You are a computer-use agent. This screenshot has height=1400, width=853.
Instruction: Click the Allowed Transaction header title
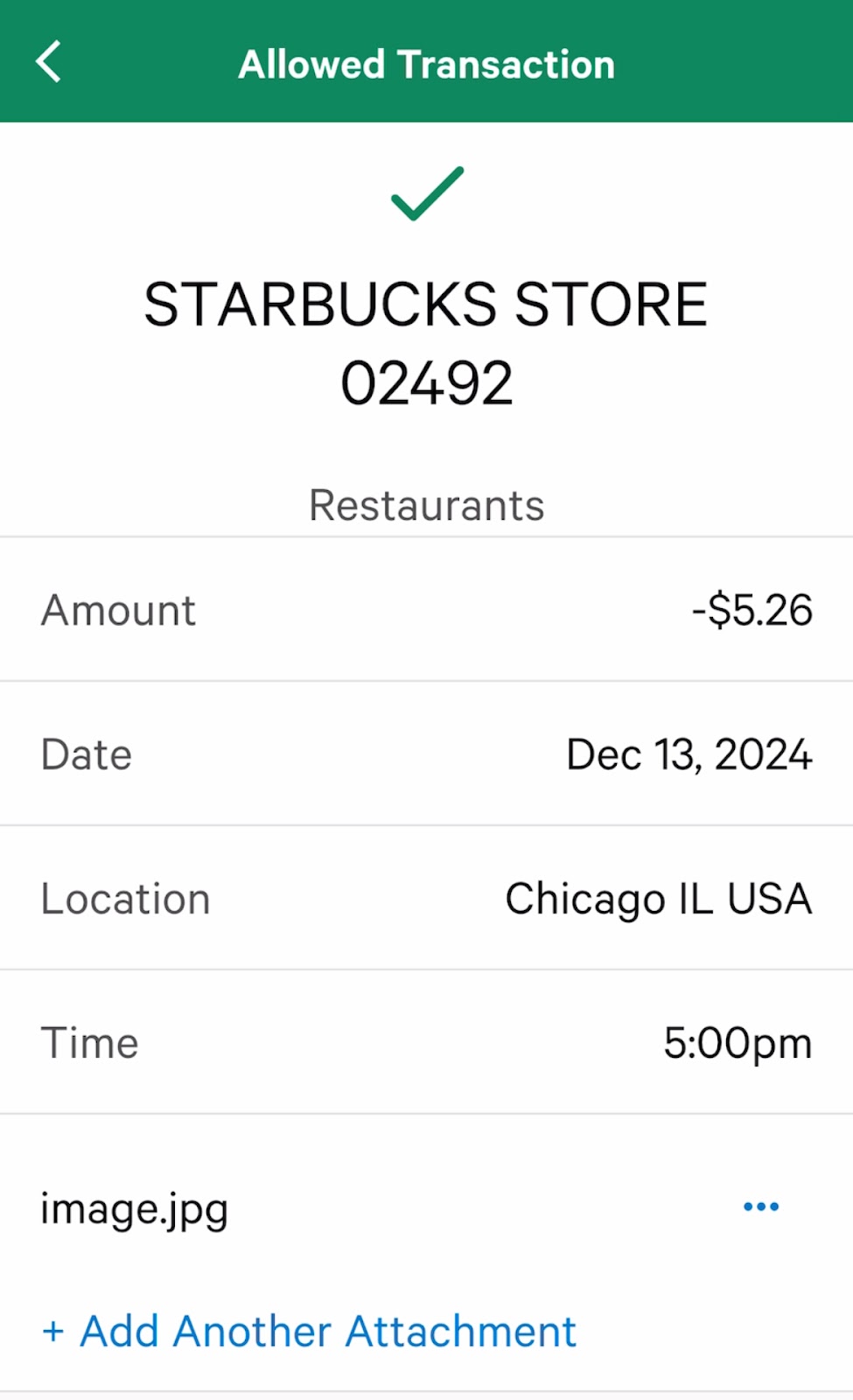pyautogui.click(x=428, y=62)
